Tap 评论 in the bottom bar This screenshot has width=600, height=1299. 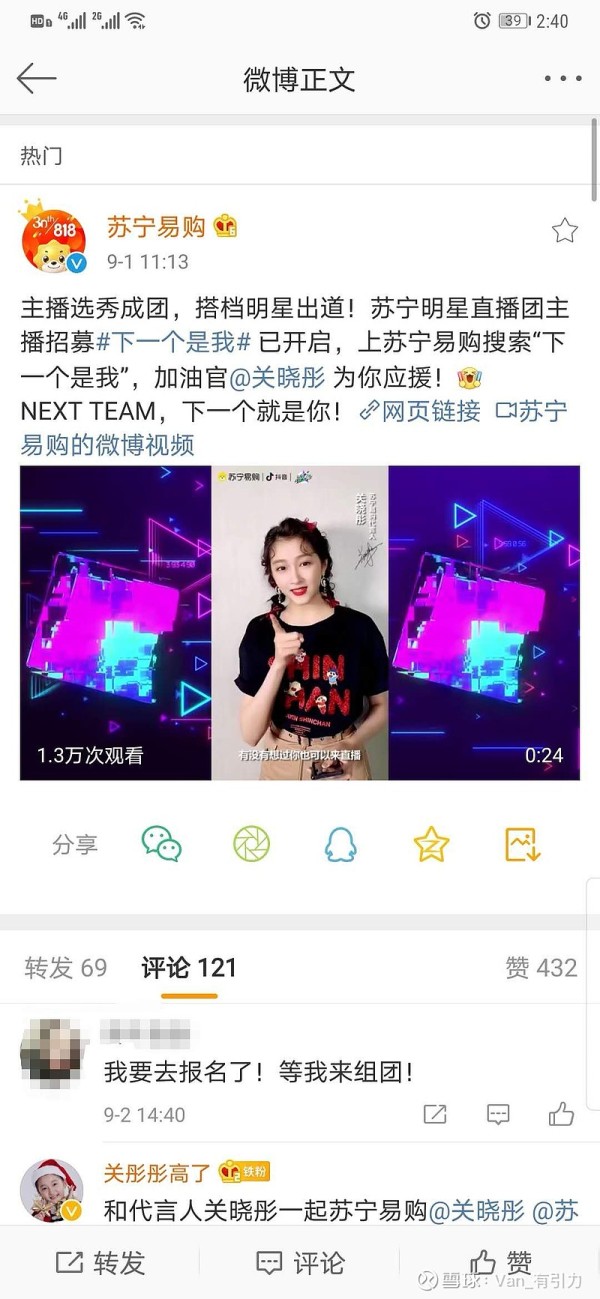300,1262
